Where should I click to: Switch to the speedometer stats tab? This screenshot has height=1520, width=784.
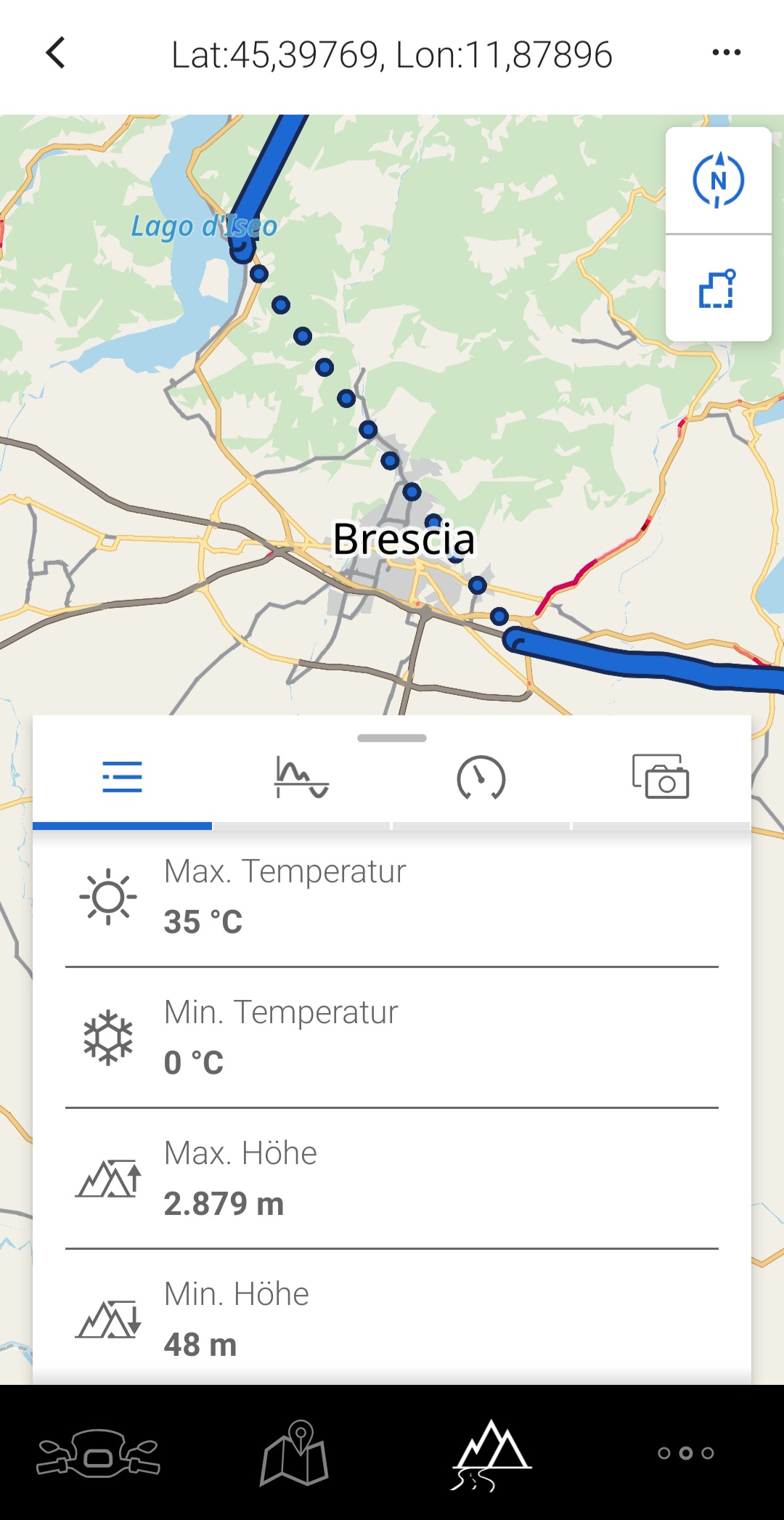[x=481, y=777]
